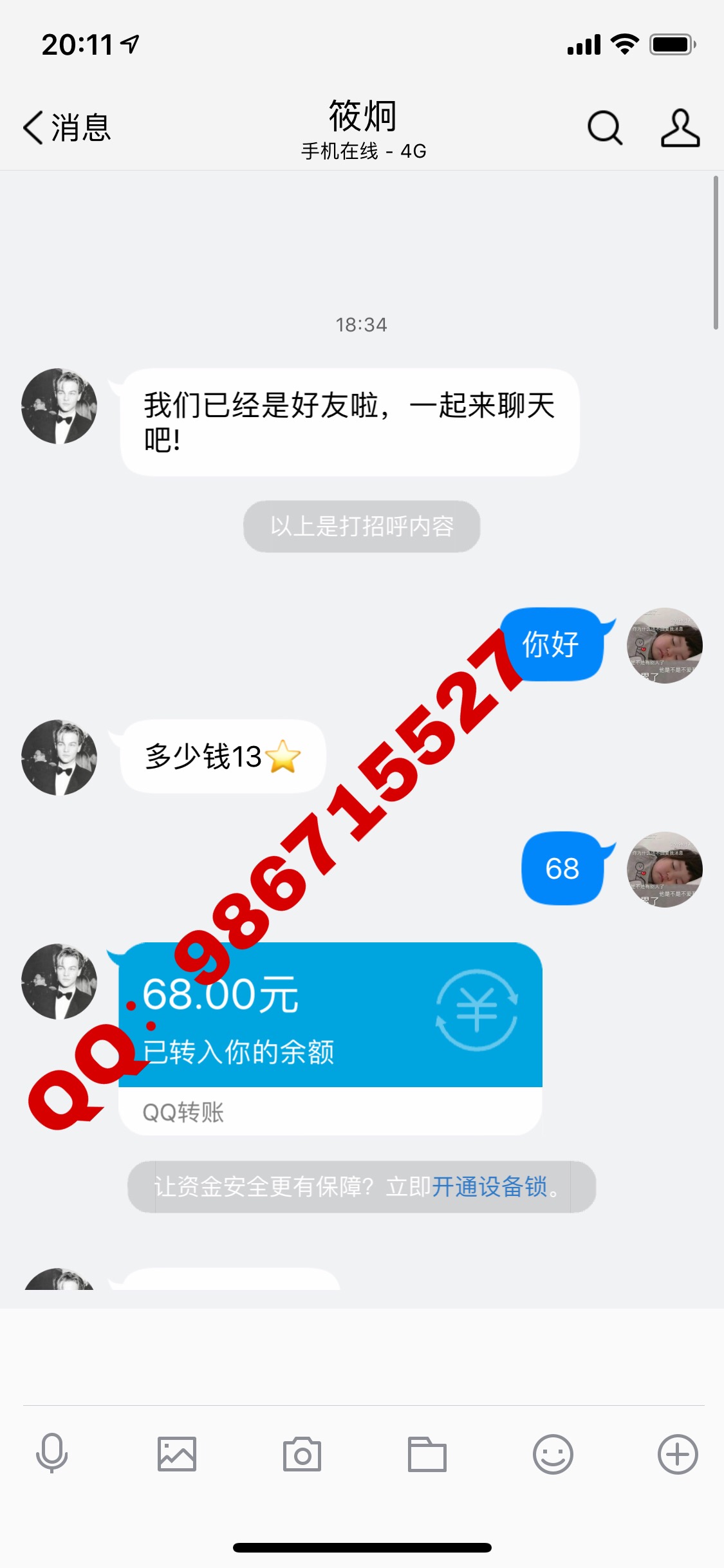Start a voice message with the microphone
This screenshot has height=1568, width=724.
pyautogui.click(x=52, y=1453)
